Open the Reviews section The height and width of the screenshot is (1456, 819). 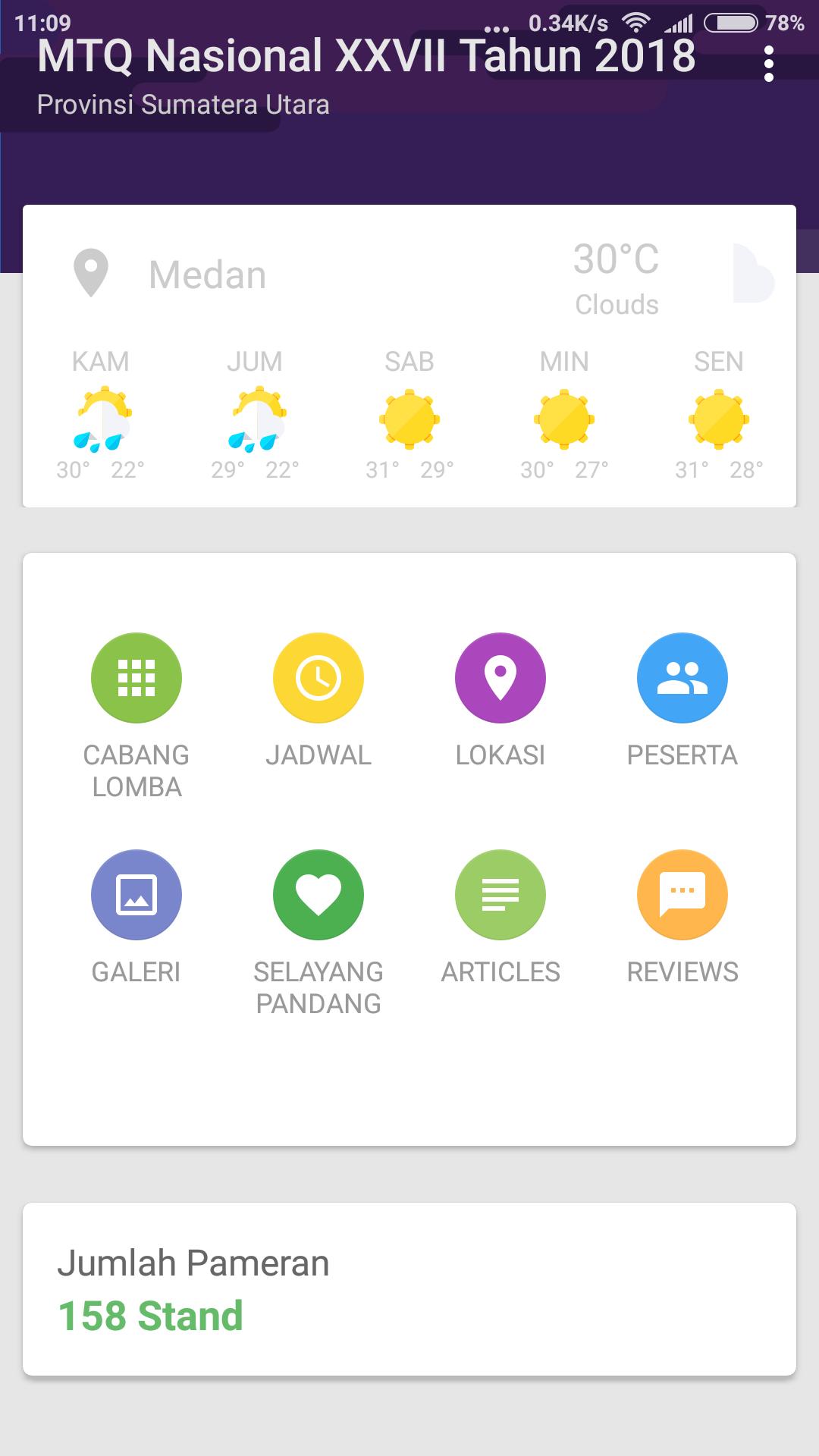(x=682, y=895)
